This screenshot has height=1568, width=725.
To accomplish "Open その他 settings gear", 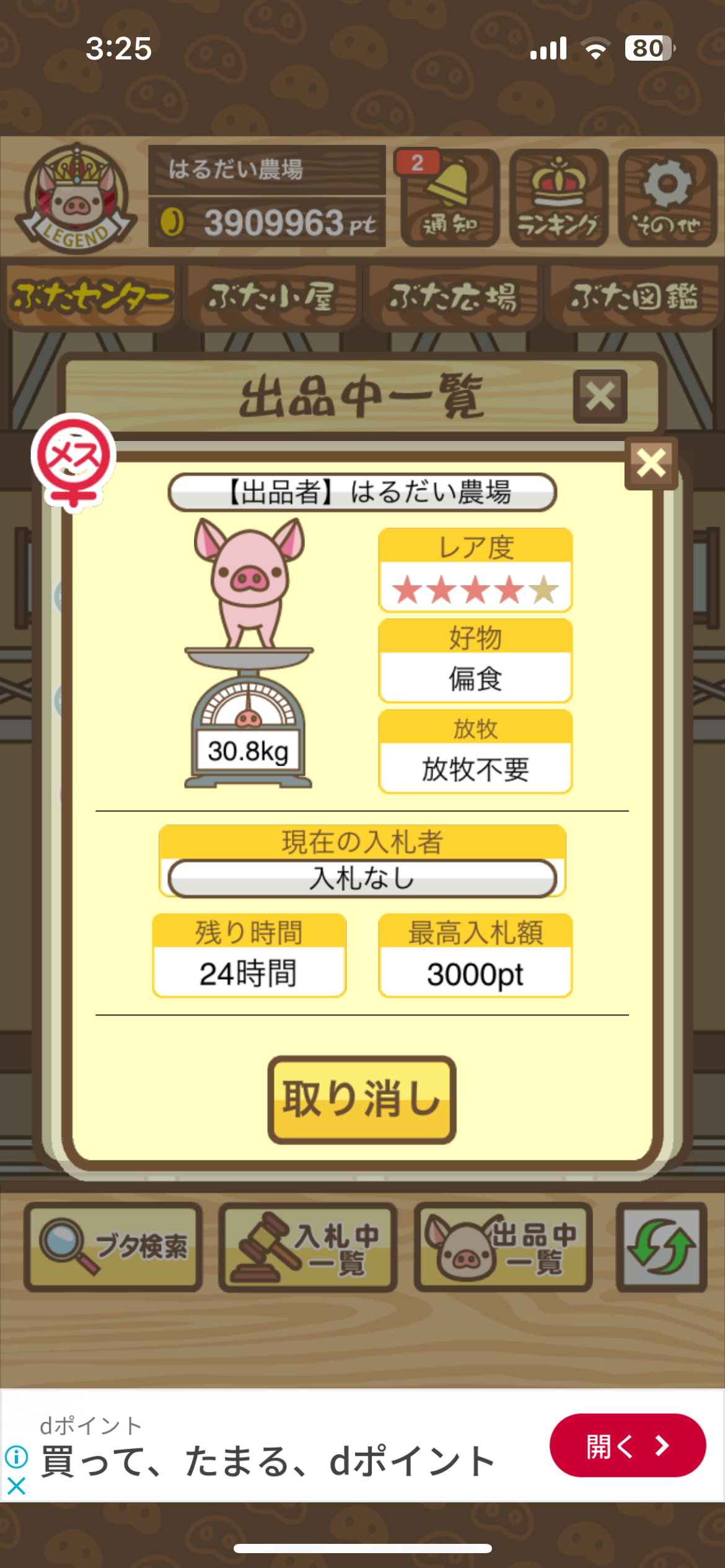I will pyautogui.click(x=667, y=198).
